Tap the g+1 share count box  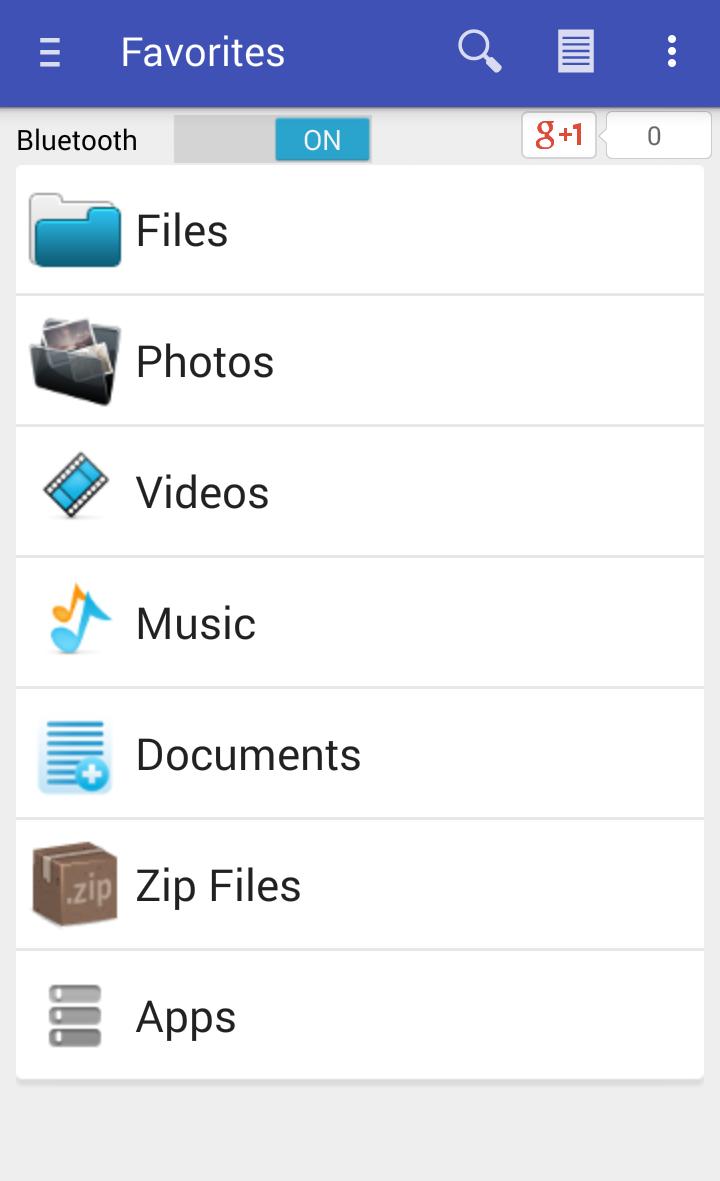tap(558, 133)
